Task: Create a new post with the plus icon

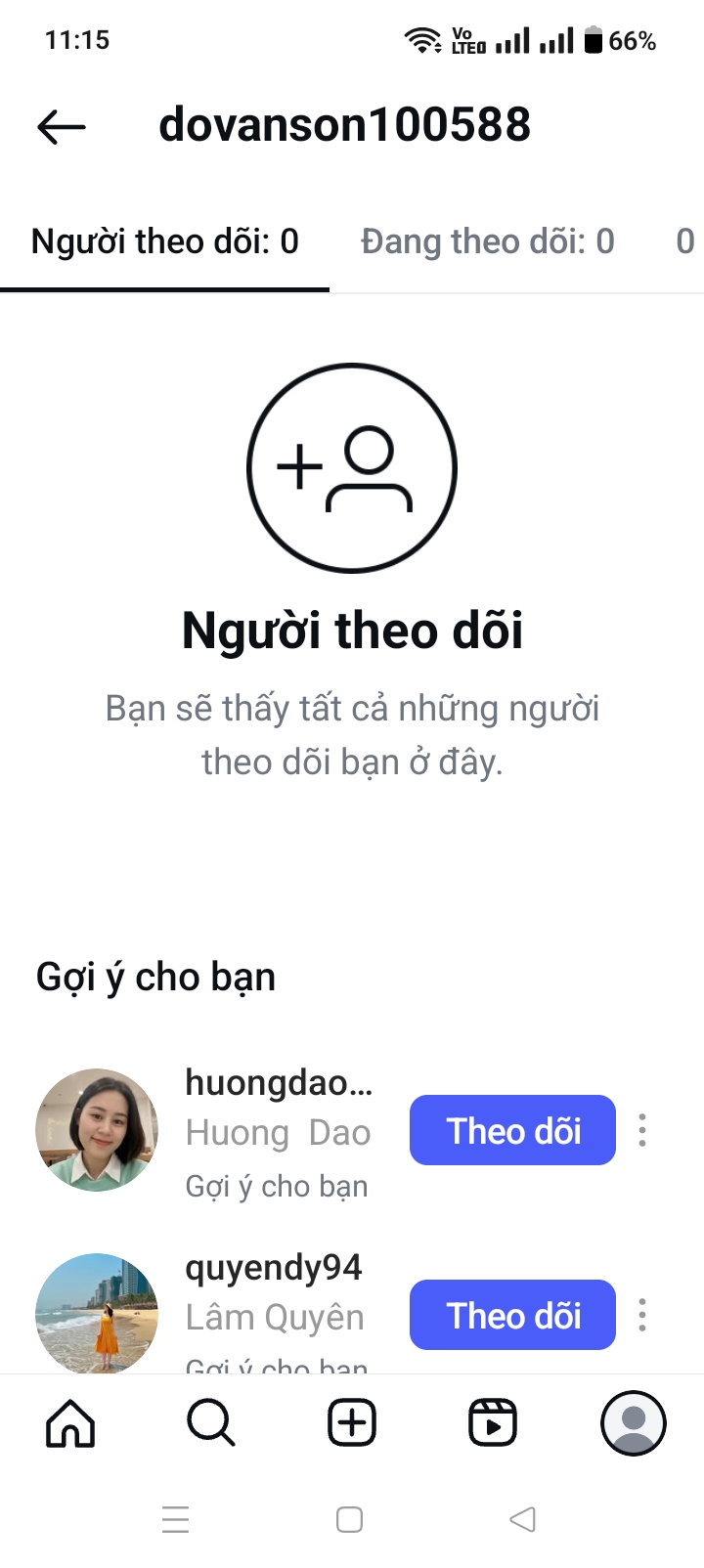Action: pyautogui.click(x=352, y=1423)
